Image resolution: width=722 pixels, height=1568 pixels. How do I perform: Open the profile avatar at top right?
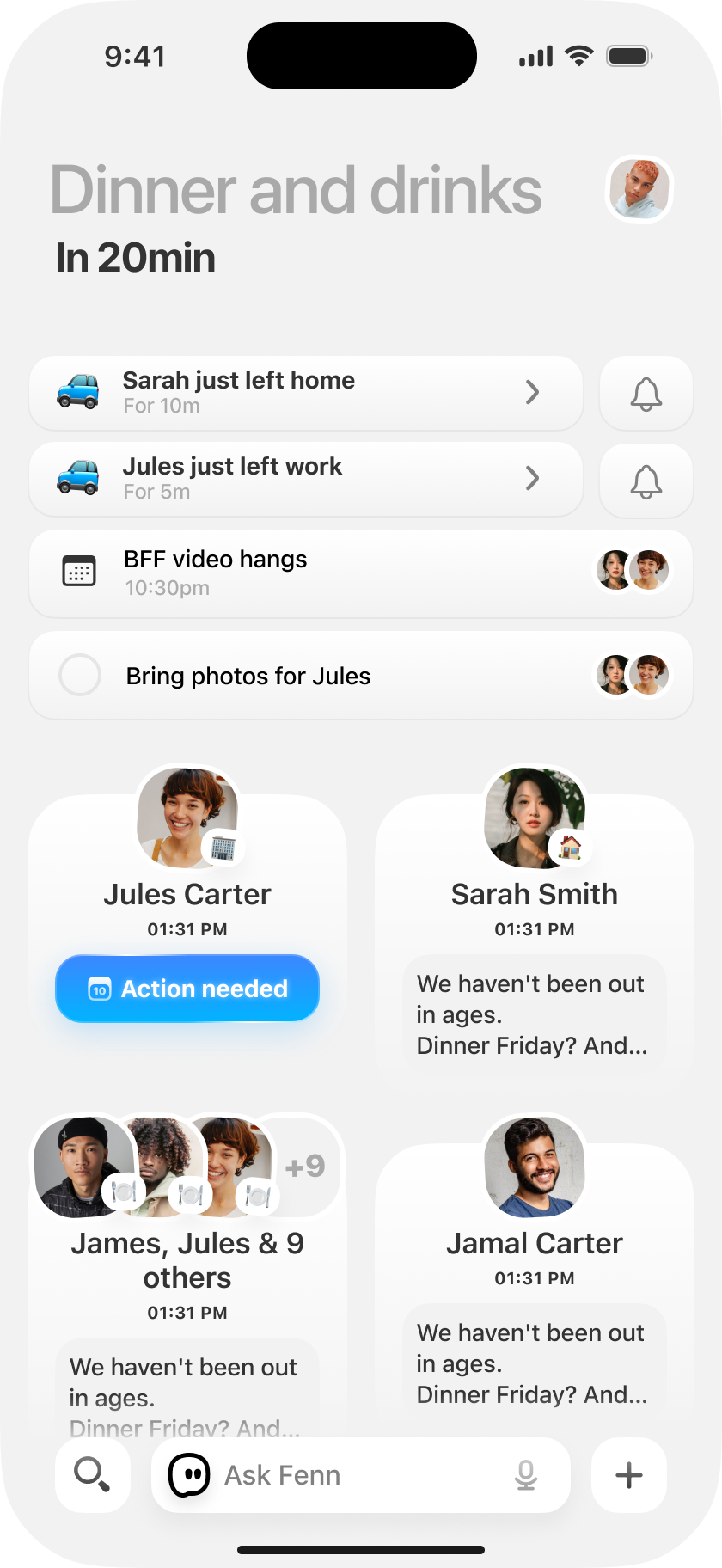(639, 189)
